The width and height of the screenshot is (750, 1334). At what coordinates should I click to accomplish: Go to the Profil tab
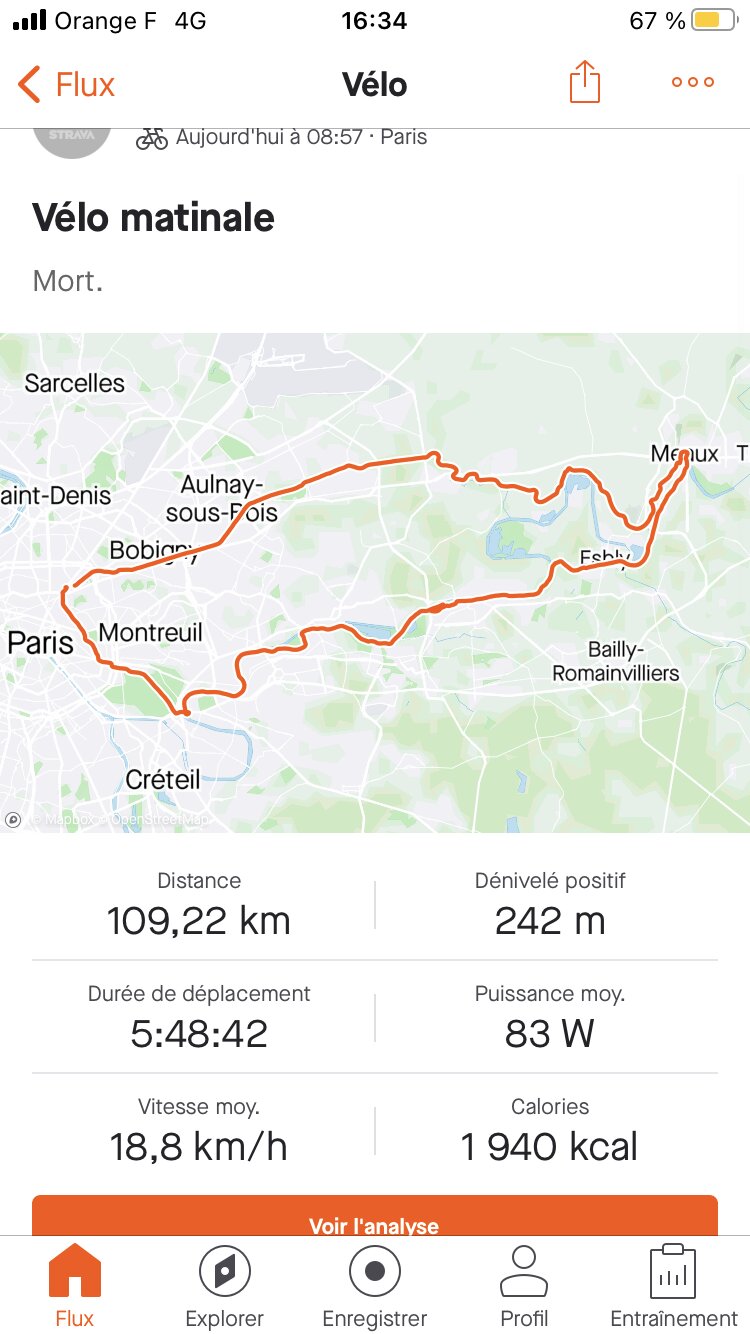click(524, 1286)
